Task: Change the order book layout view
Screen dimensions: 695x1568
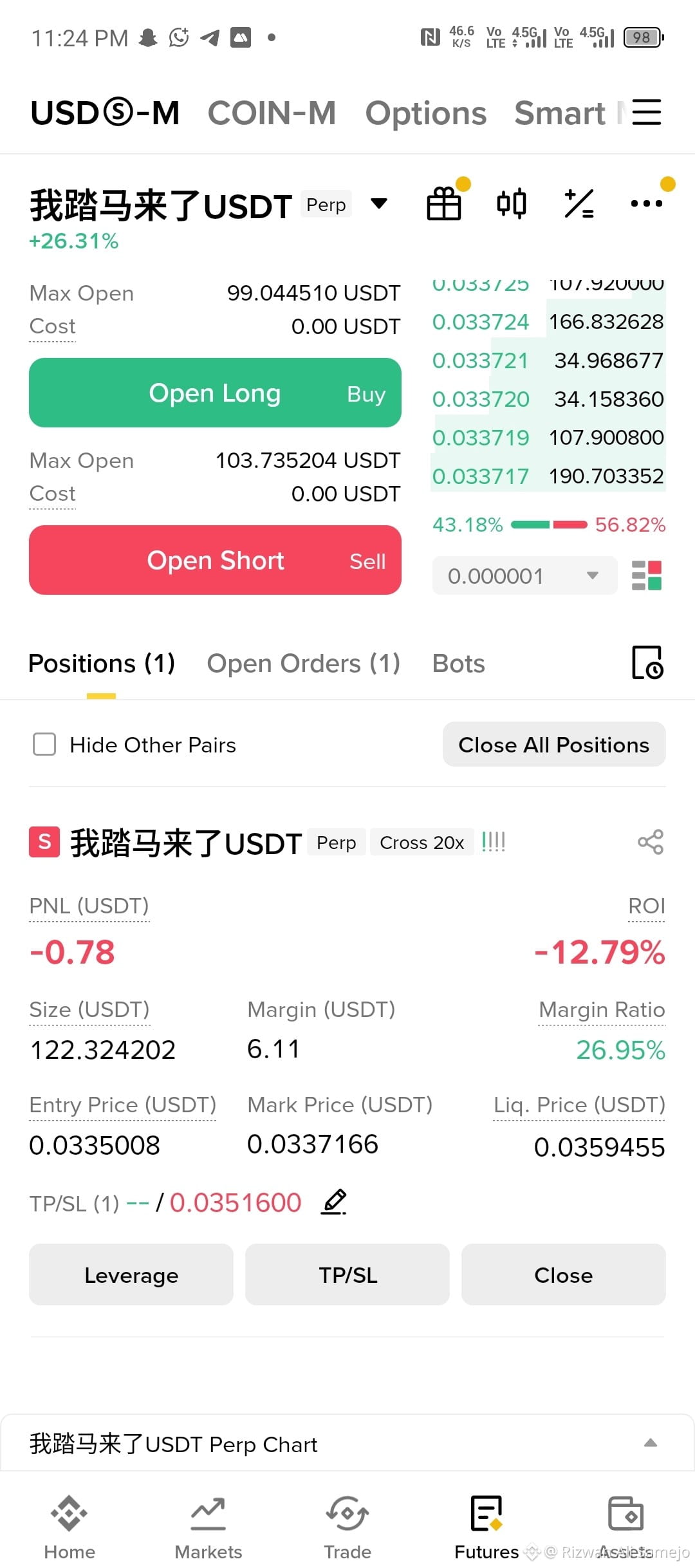Action: pos(647,575)
